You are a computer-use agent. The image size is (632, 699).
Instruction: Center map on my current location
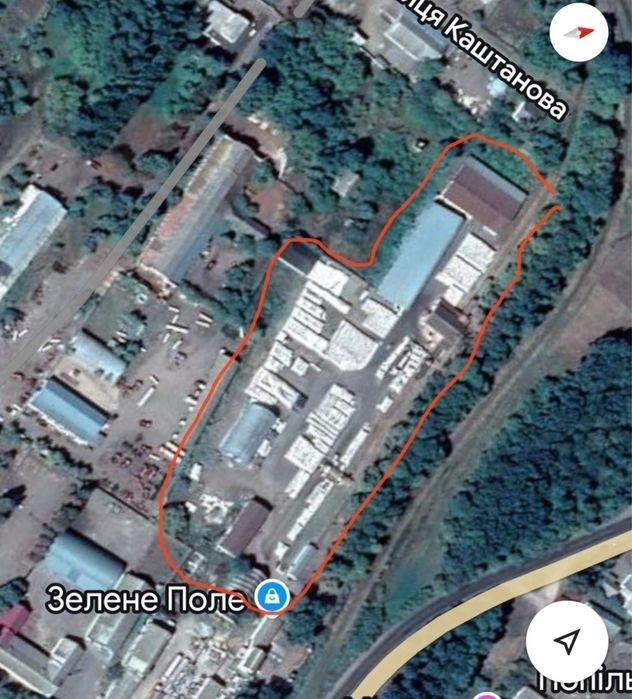click(x=566, y=640)
